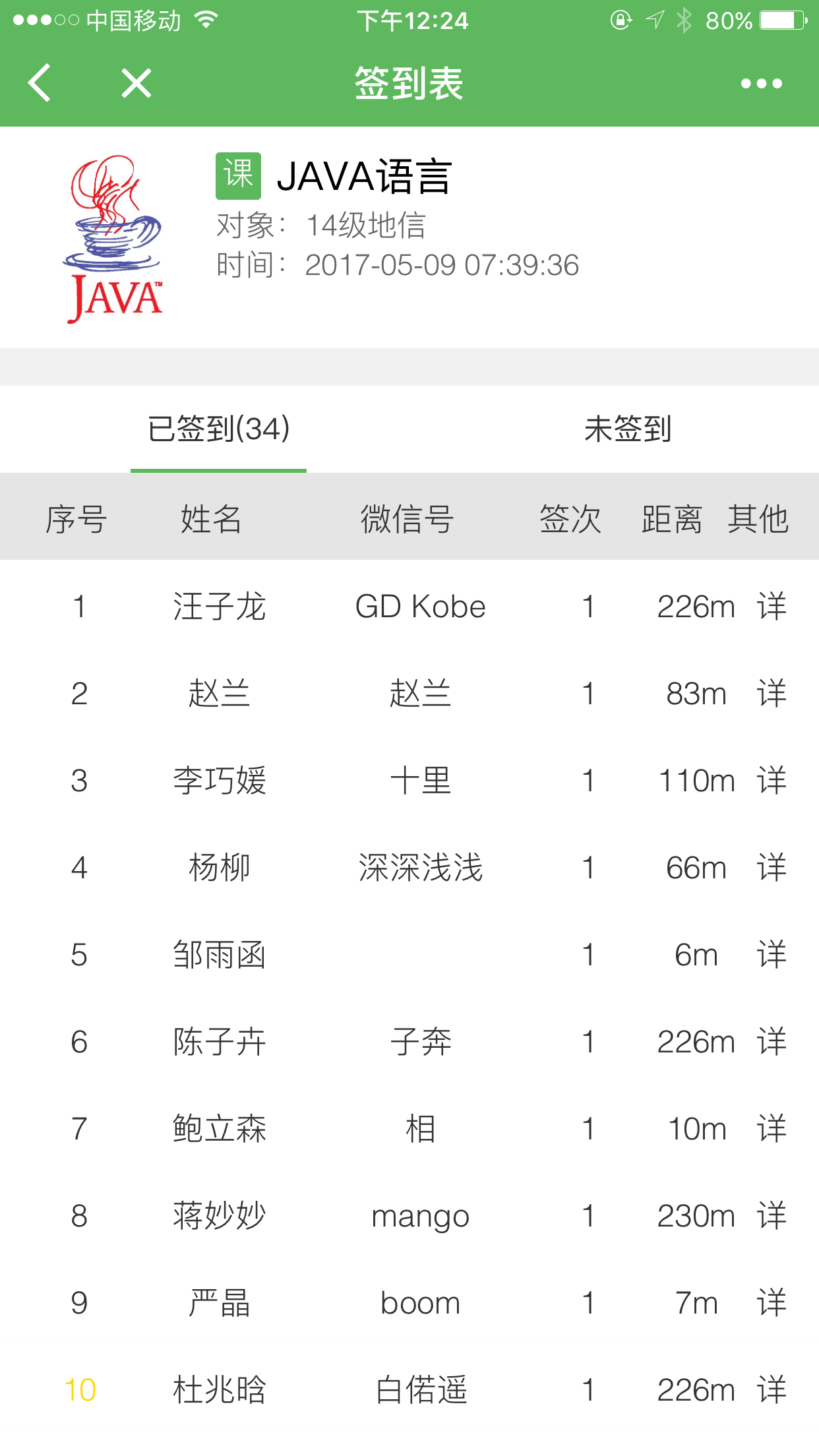Screen dimensions: 819x1456
Task: Show 详 details for 邹雨函
Action: (772, 955)
